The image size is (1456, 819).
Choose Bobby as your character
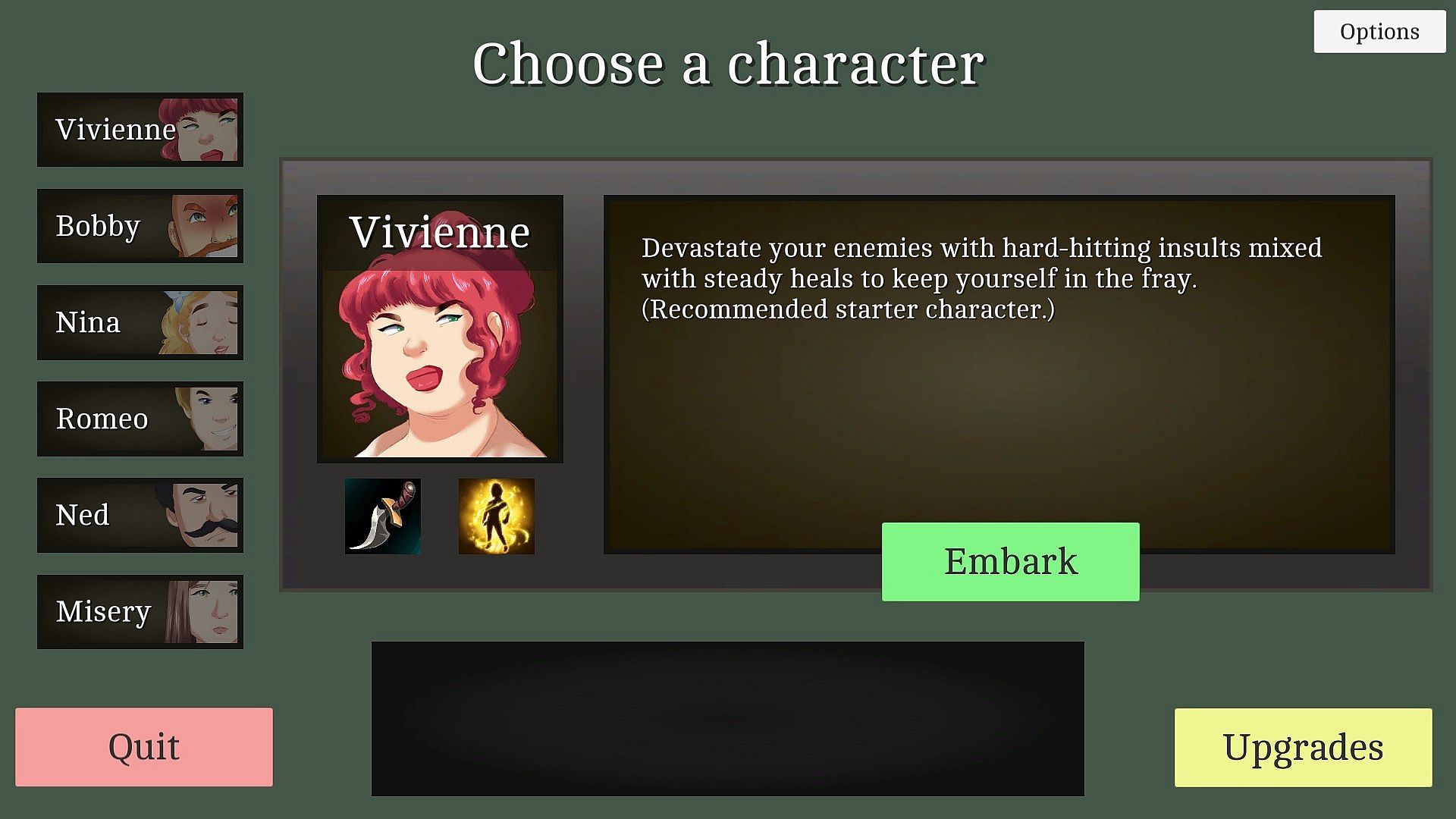click(140, 226)
